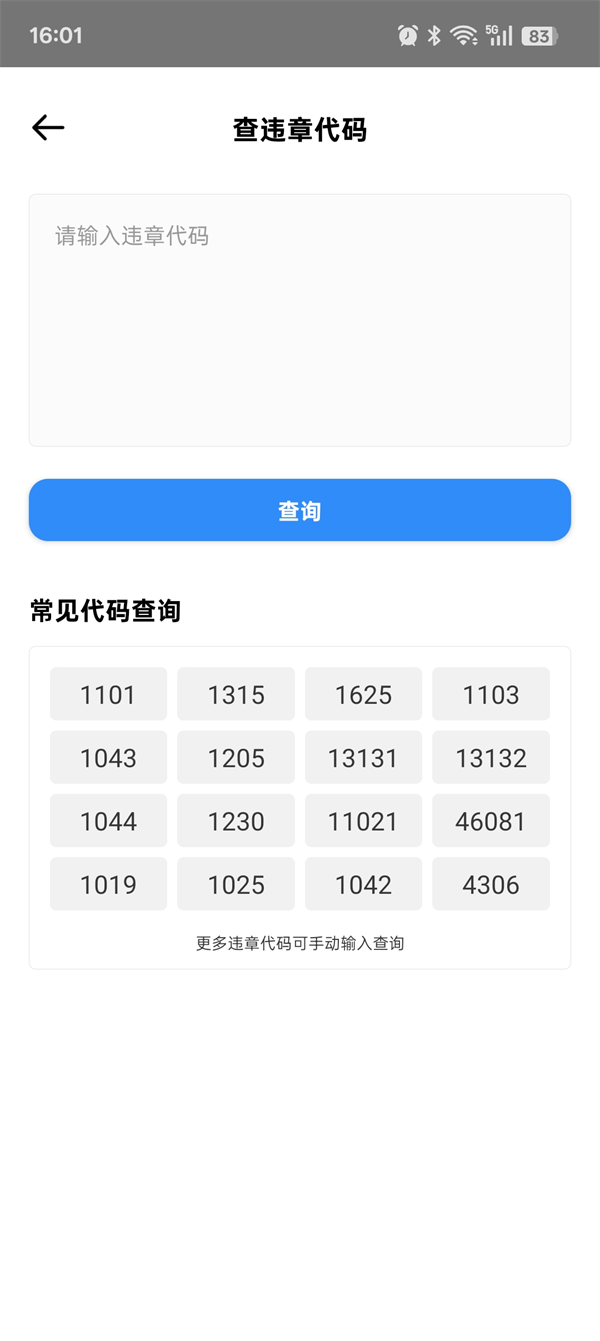
Task: Choose the 1230 chip
Action: pos(236,821)
